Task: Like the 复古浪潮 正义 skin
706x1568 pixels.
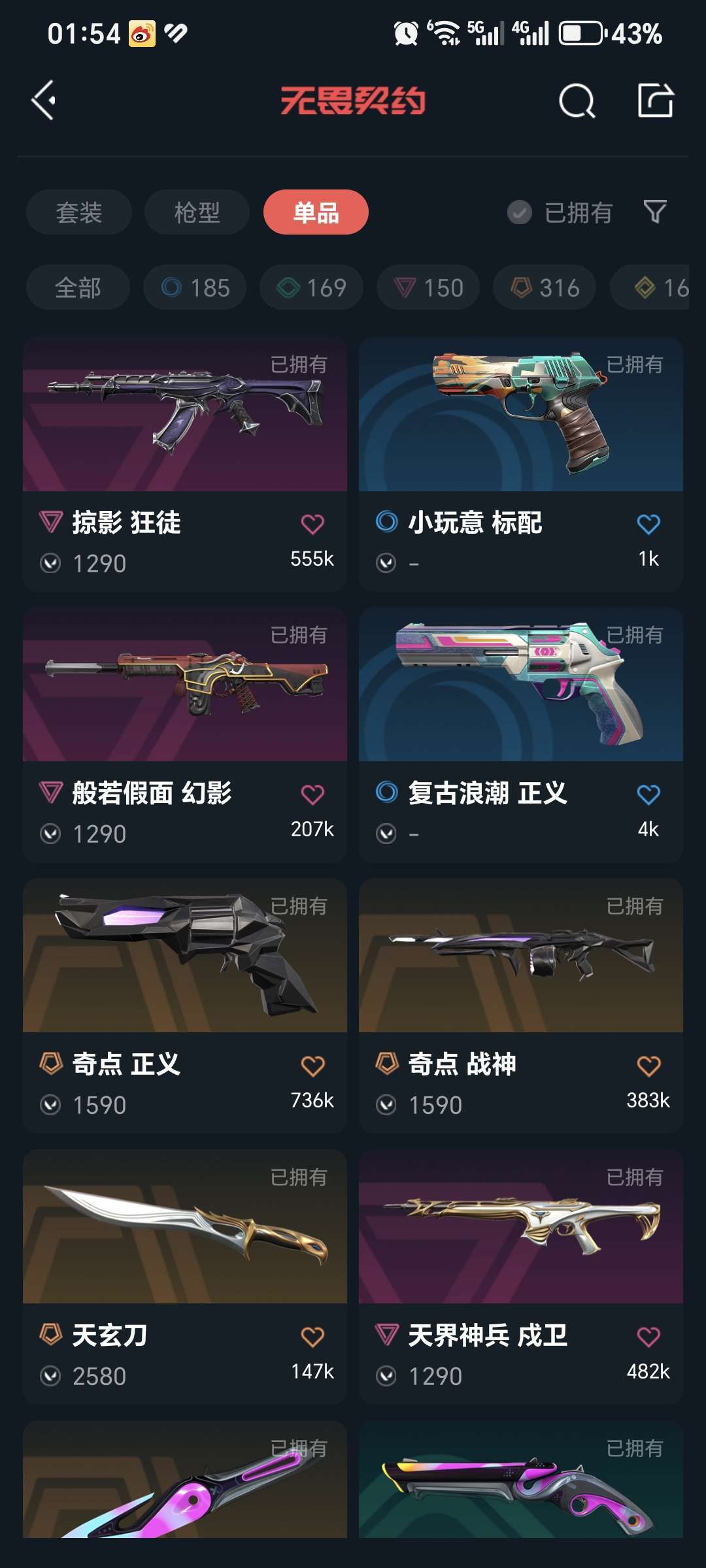Action: tap(648, 794)
